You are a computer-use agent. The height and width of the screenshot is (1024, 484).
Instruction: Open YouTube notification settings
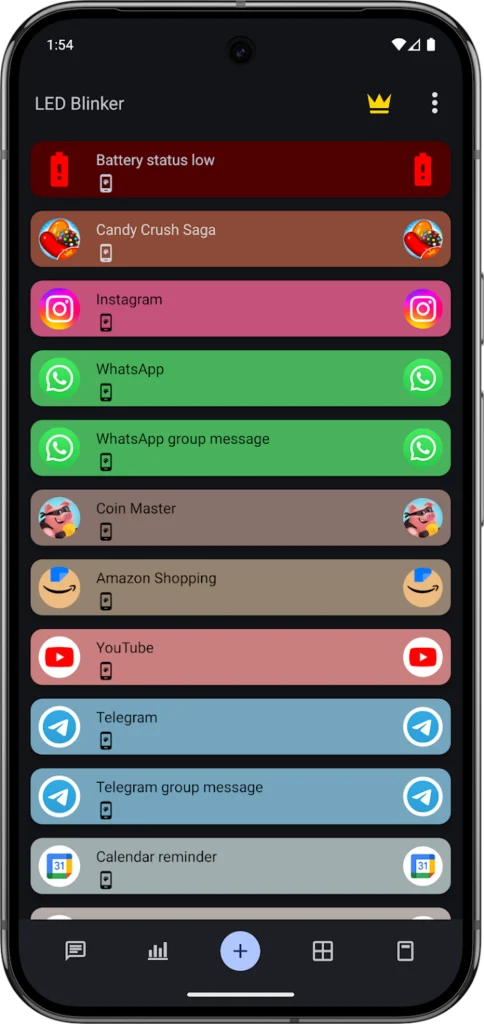(240, 657)
